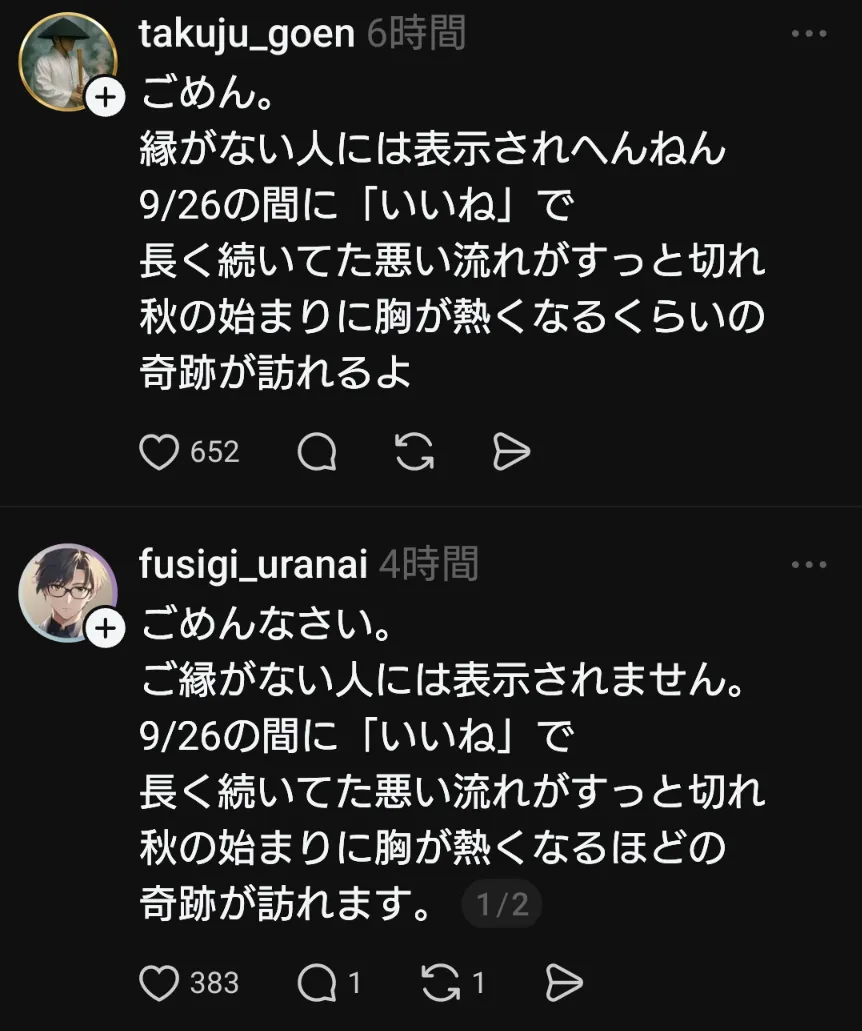Repost fusigi_uranai's post

coord(440,983)
